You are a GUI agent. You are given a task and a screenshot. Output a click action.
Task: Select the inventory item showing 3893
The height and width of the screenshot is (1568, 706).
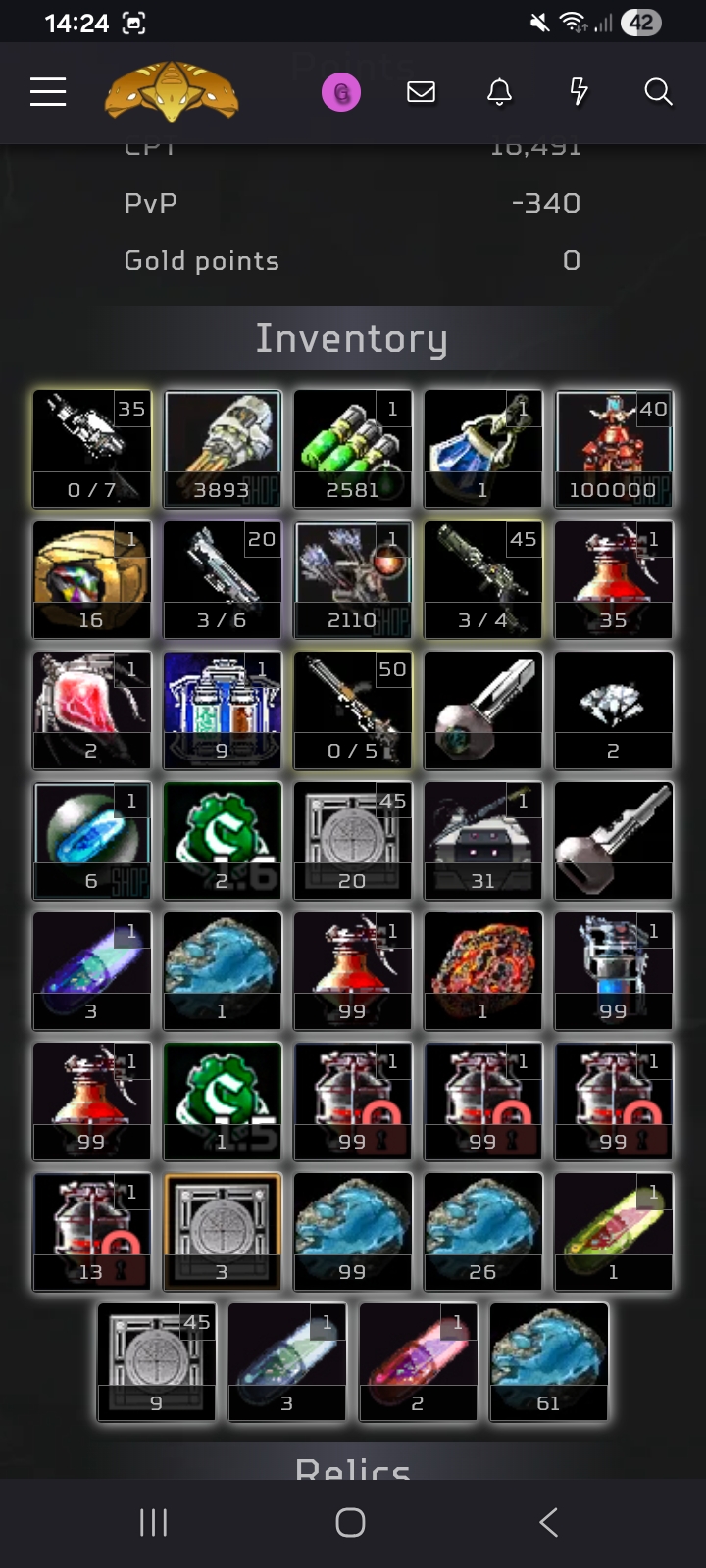coord(223,449)
